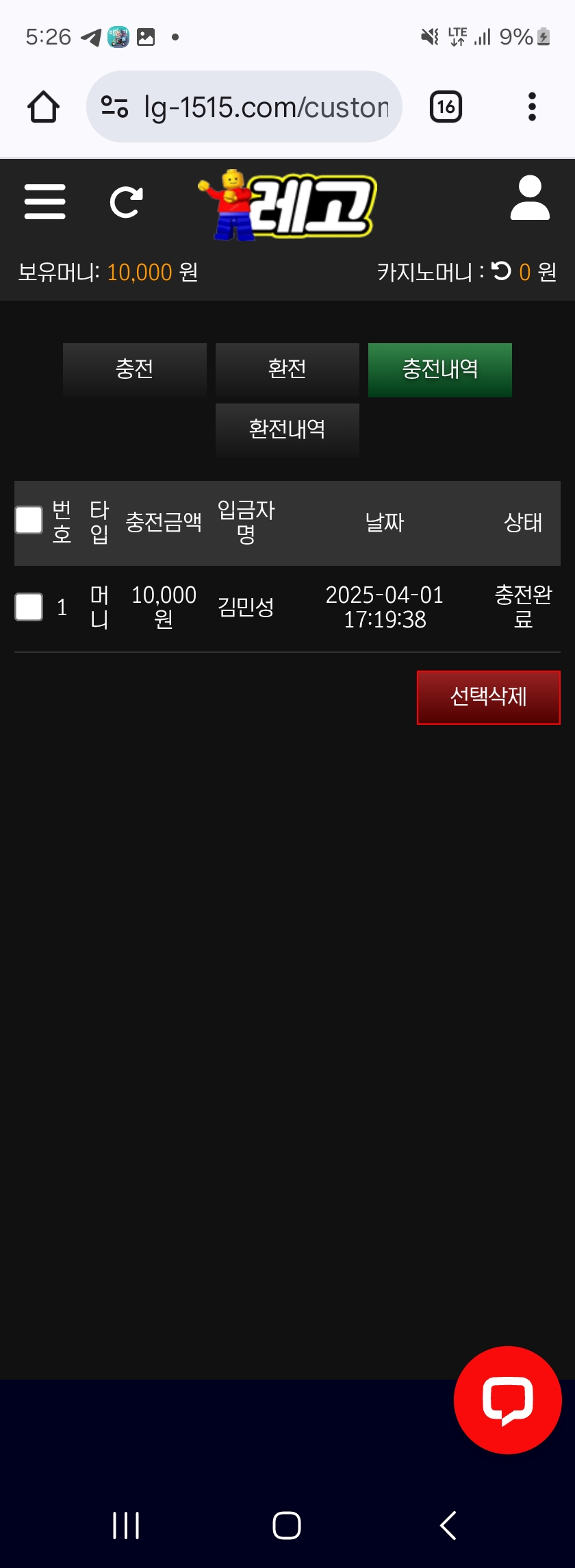Switch to the 환전 tab
Screen dimensions: 575x1568
[287, 369]
